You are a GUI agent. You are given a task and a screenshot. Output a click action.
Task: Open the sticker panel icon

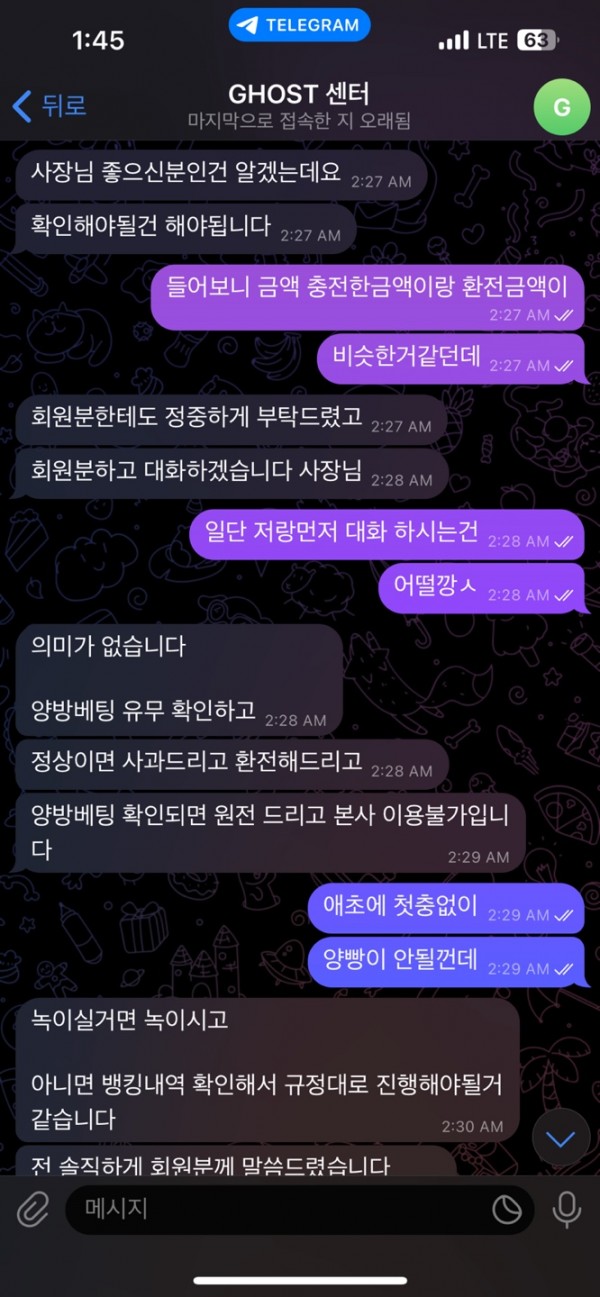pos(507,1210)
